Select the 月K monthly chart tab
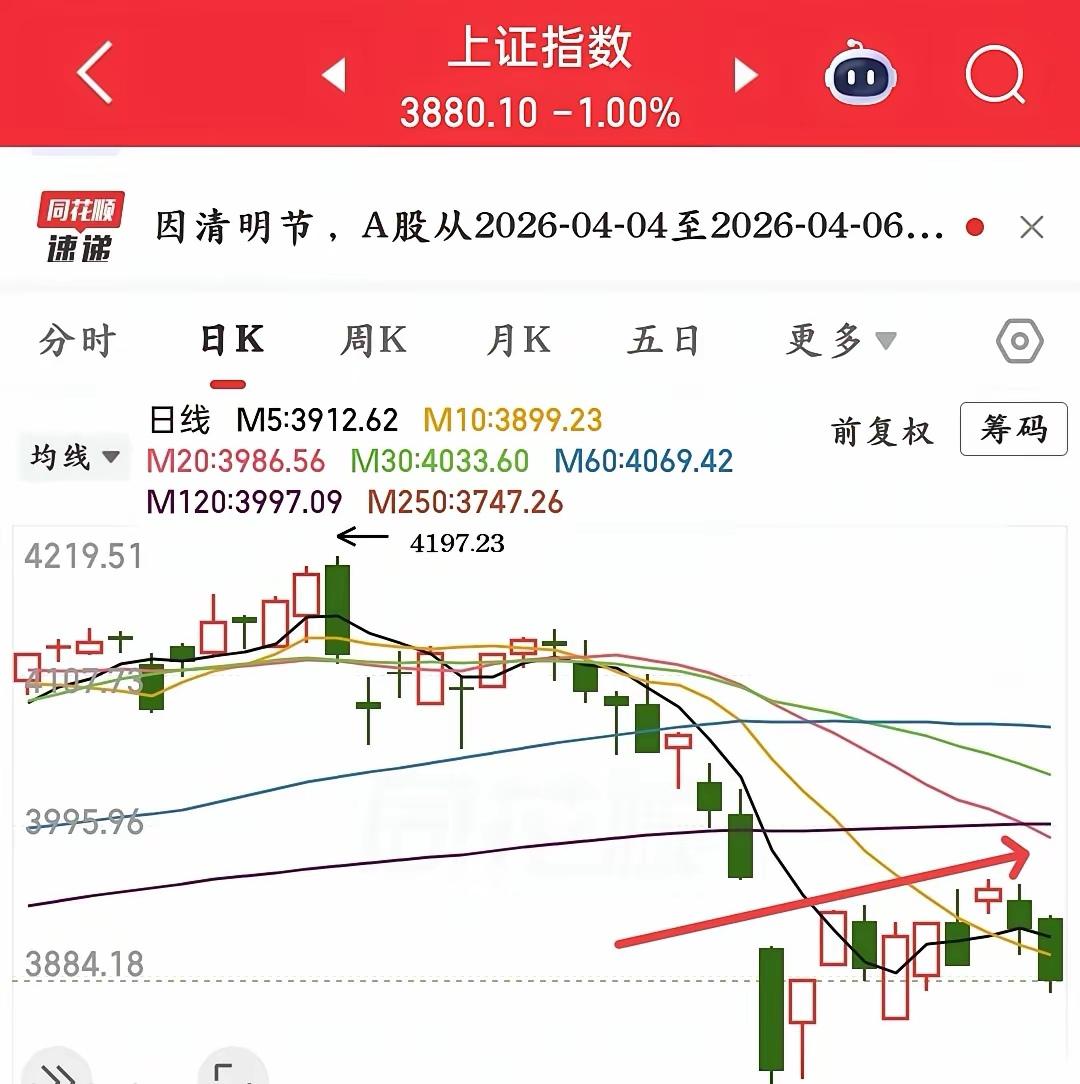This screenshot has width=1080, height=1084. (518, 341)
